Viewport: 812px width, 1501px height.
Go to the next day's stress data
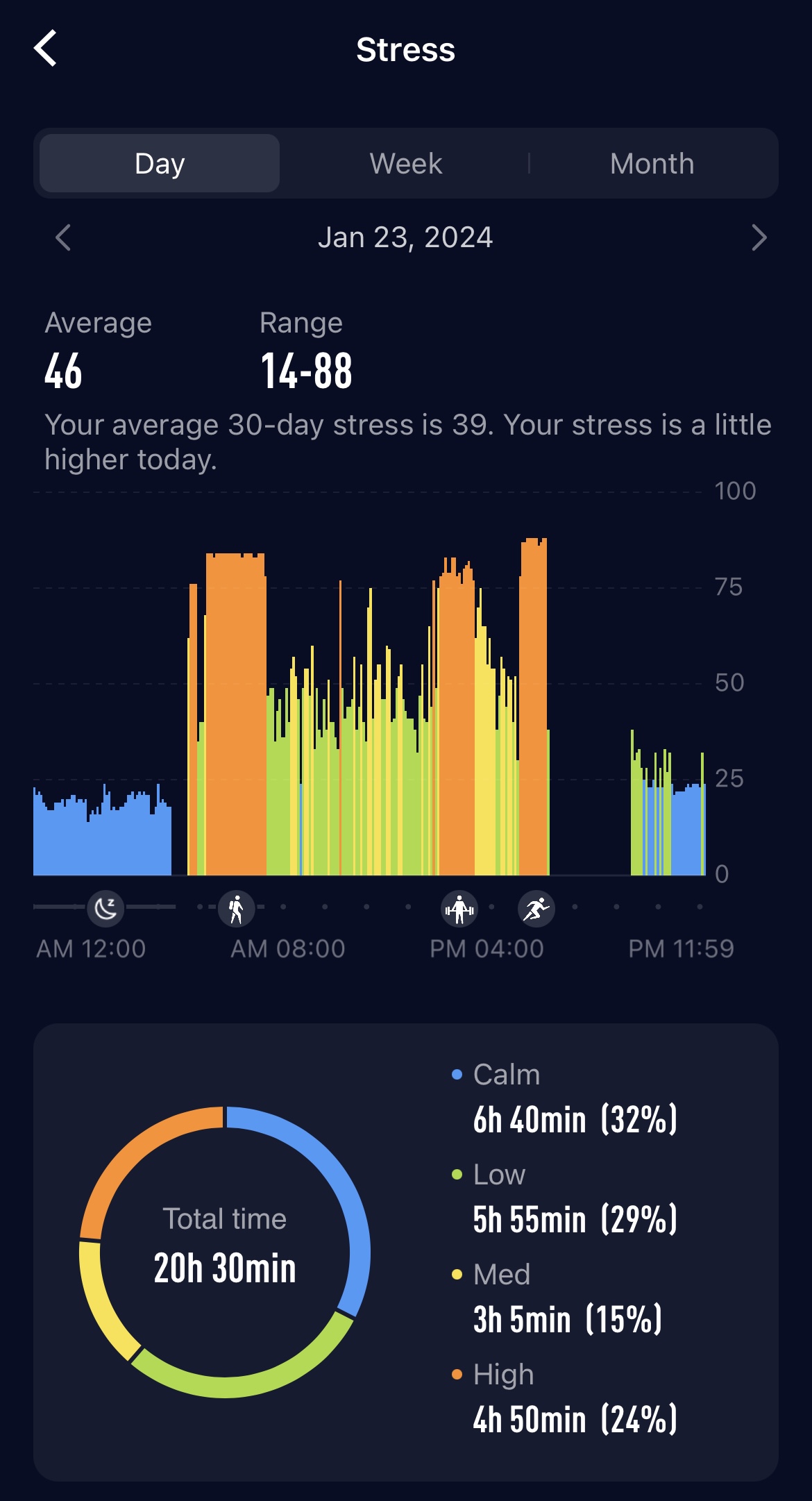pyautogui.click(x=759, y=237)
